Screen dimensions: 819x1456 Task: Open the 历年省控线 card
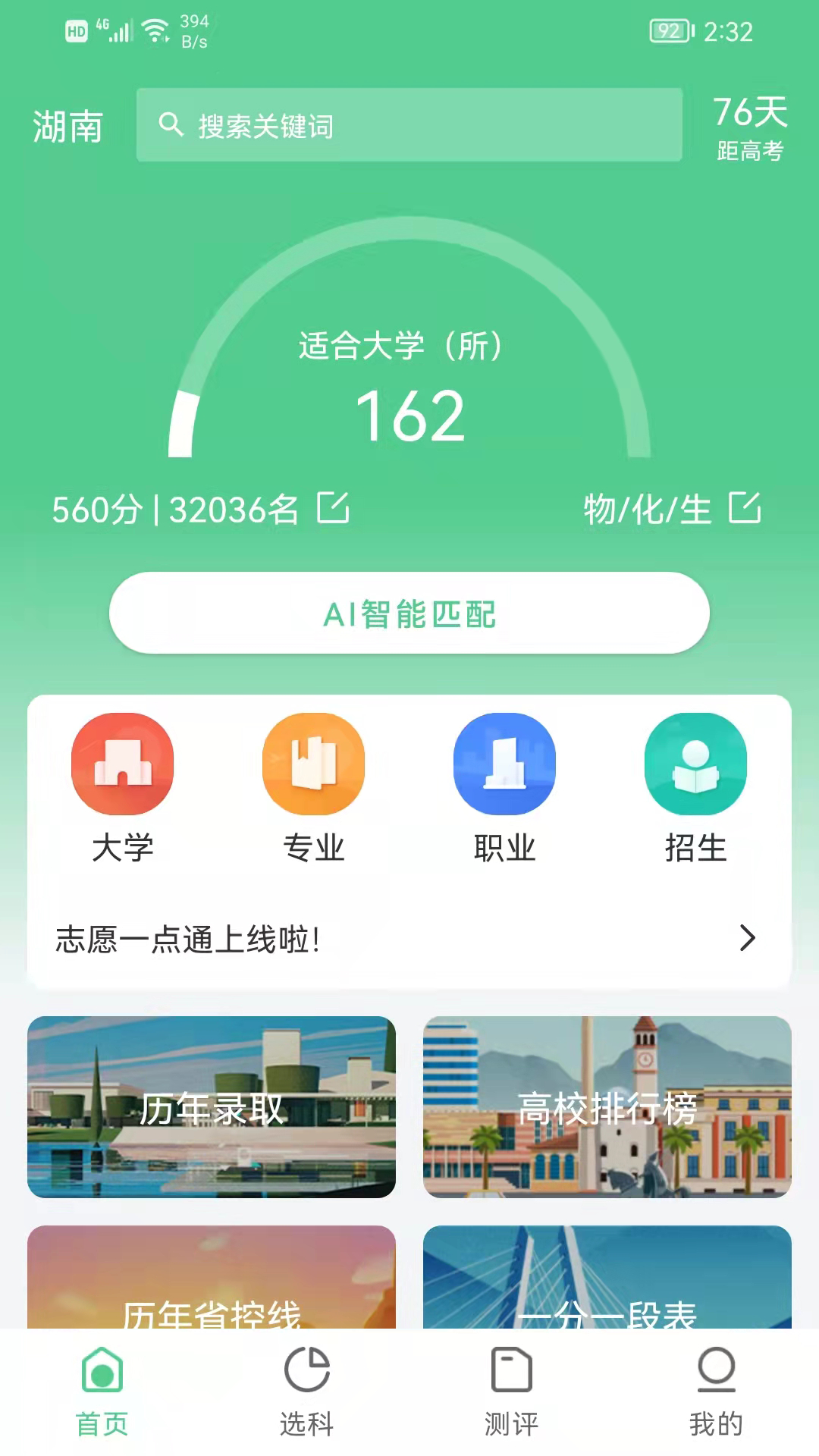tap(212, 1277)
